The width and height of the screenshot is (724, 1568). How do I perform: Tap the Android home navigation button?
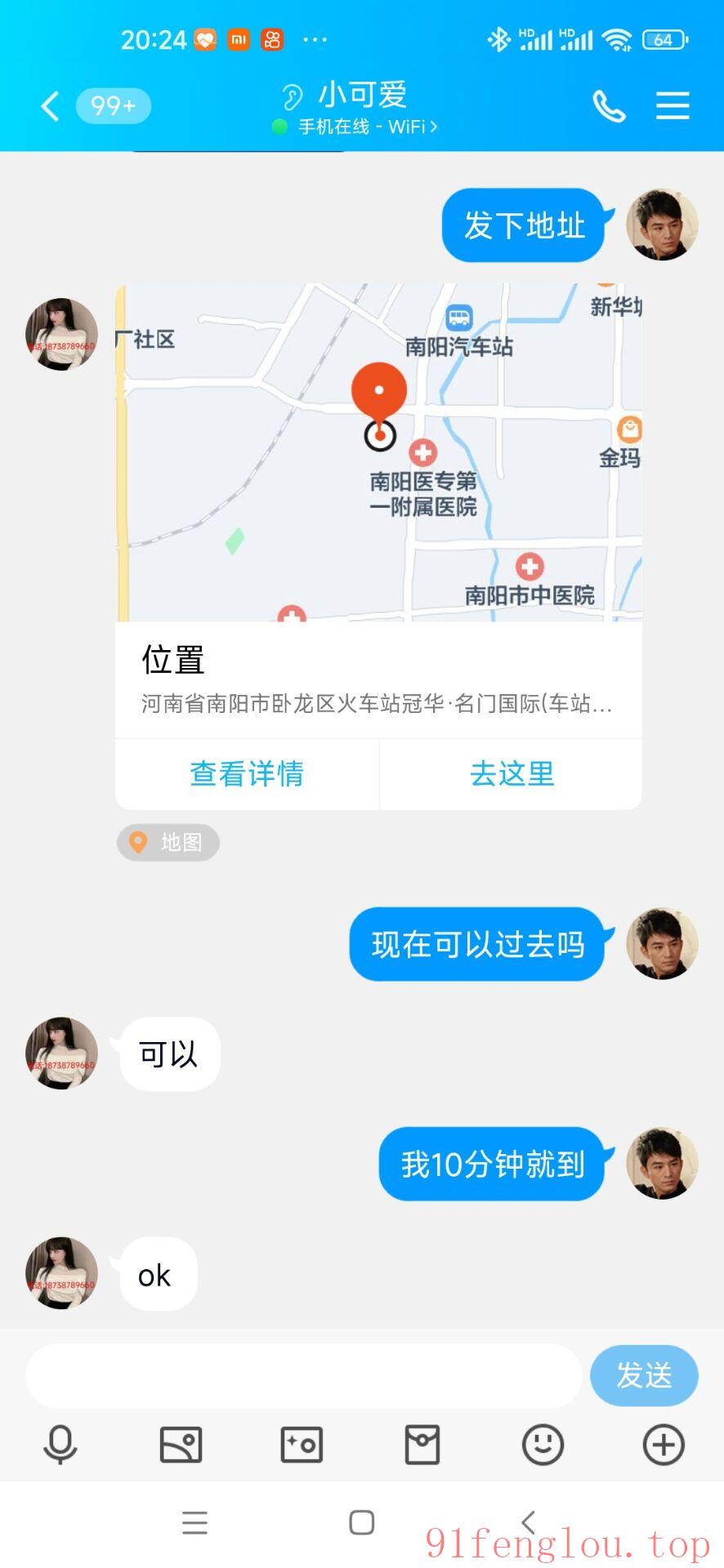(x=361, y=1521)
